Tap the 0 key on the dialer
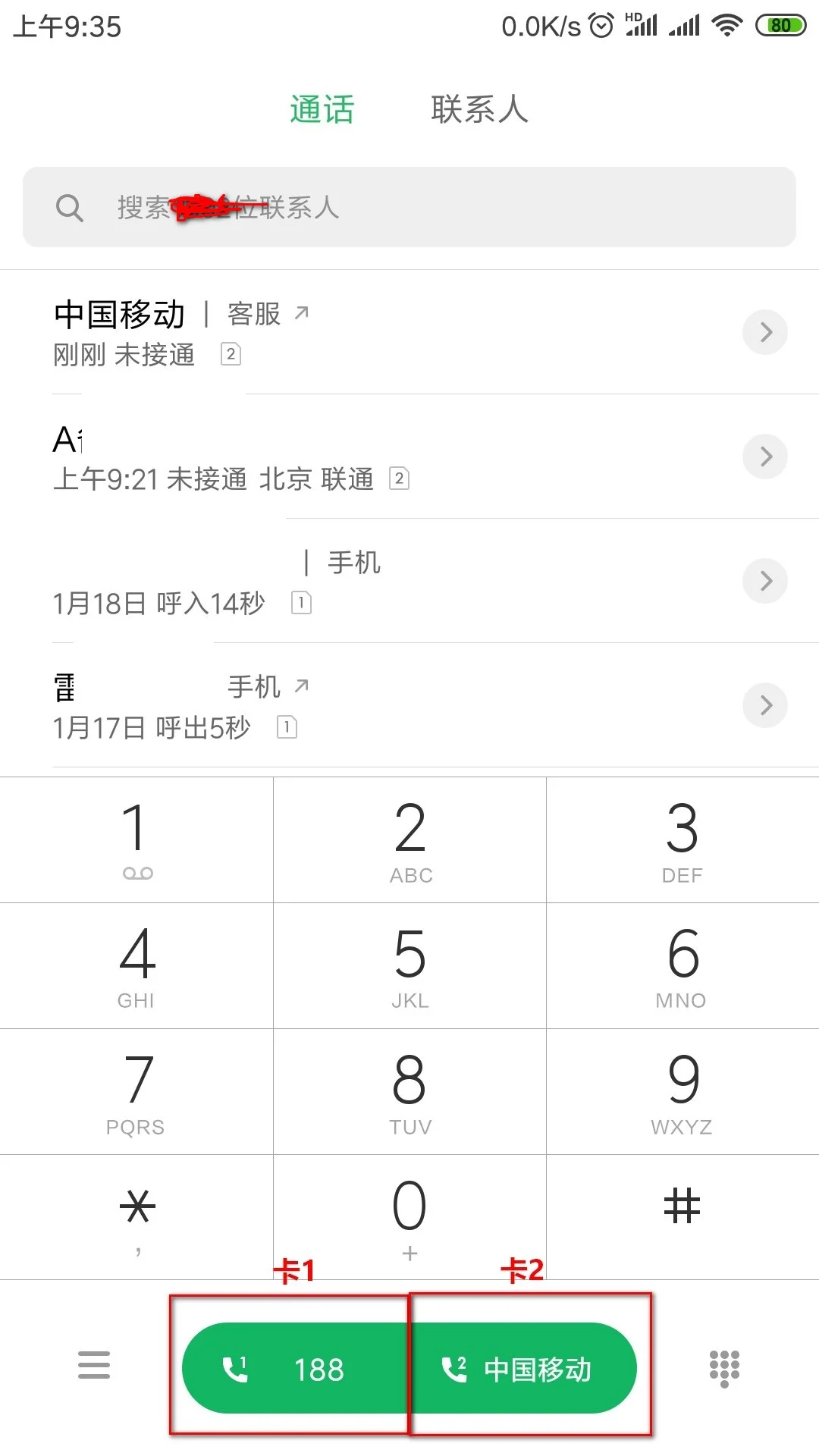 (x=409, y=1216)
